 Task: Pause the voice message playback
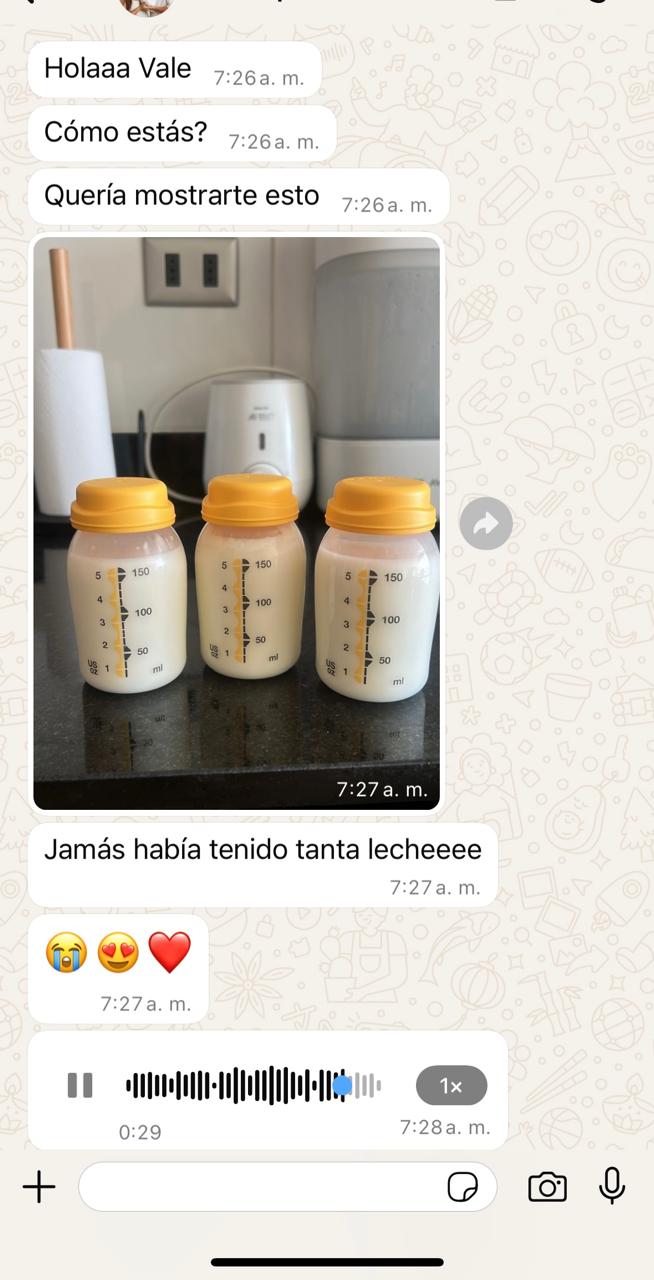pyautogui.click(x=80, y=1085)
